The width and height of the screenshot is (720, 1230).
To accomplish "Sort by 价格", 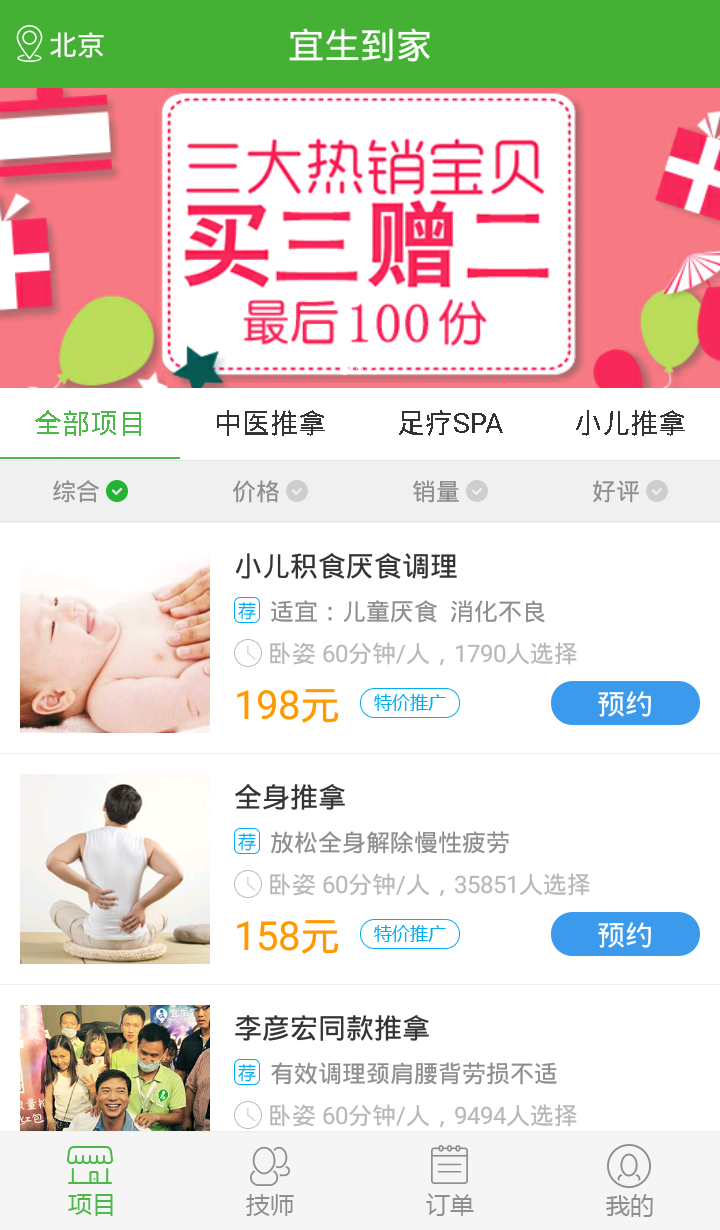I will click(x=270, y=491).
